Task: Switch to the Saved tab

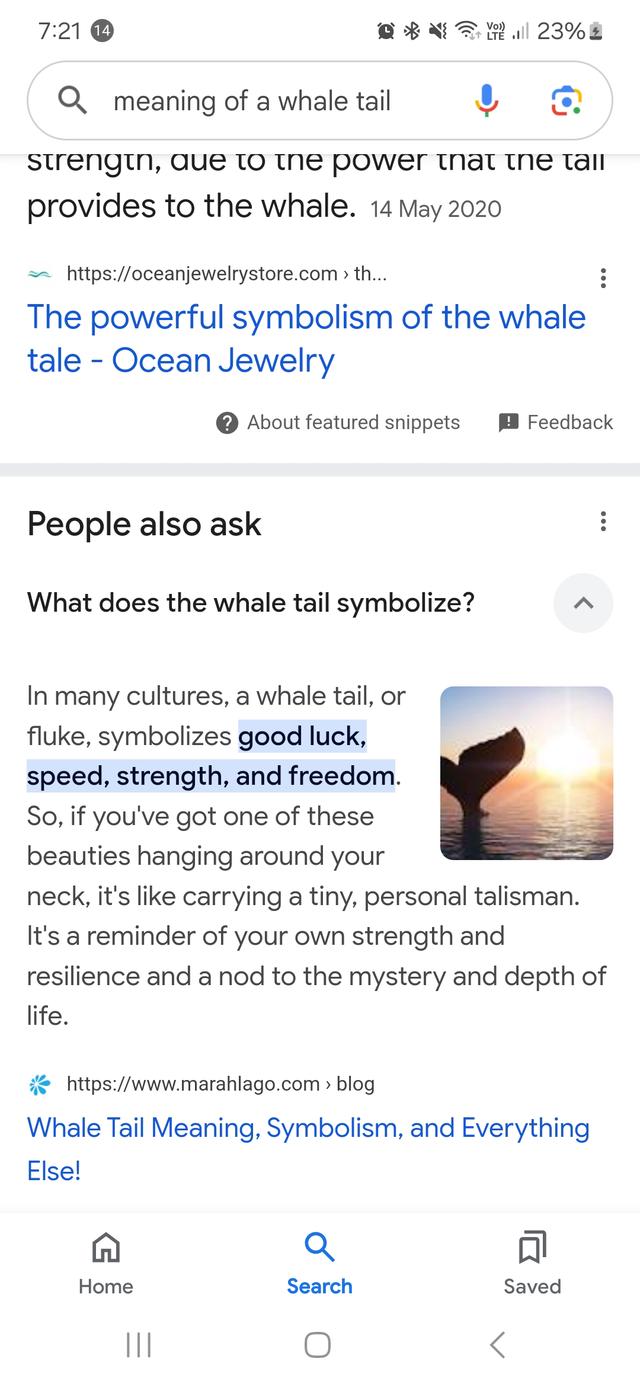Action: pyautogui.click(x=532, y=1263)
